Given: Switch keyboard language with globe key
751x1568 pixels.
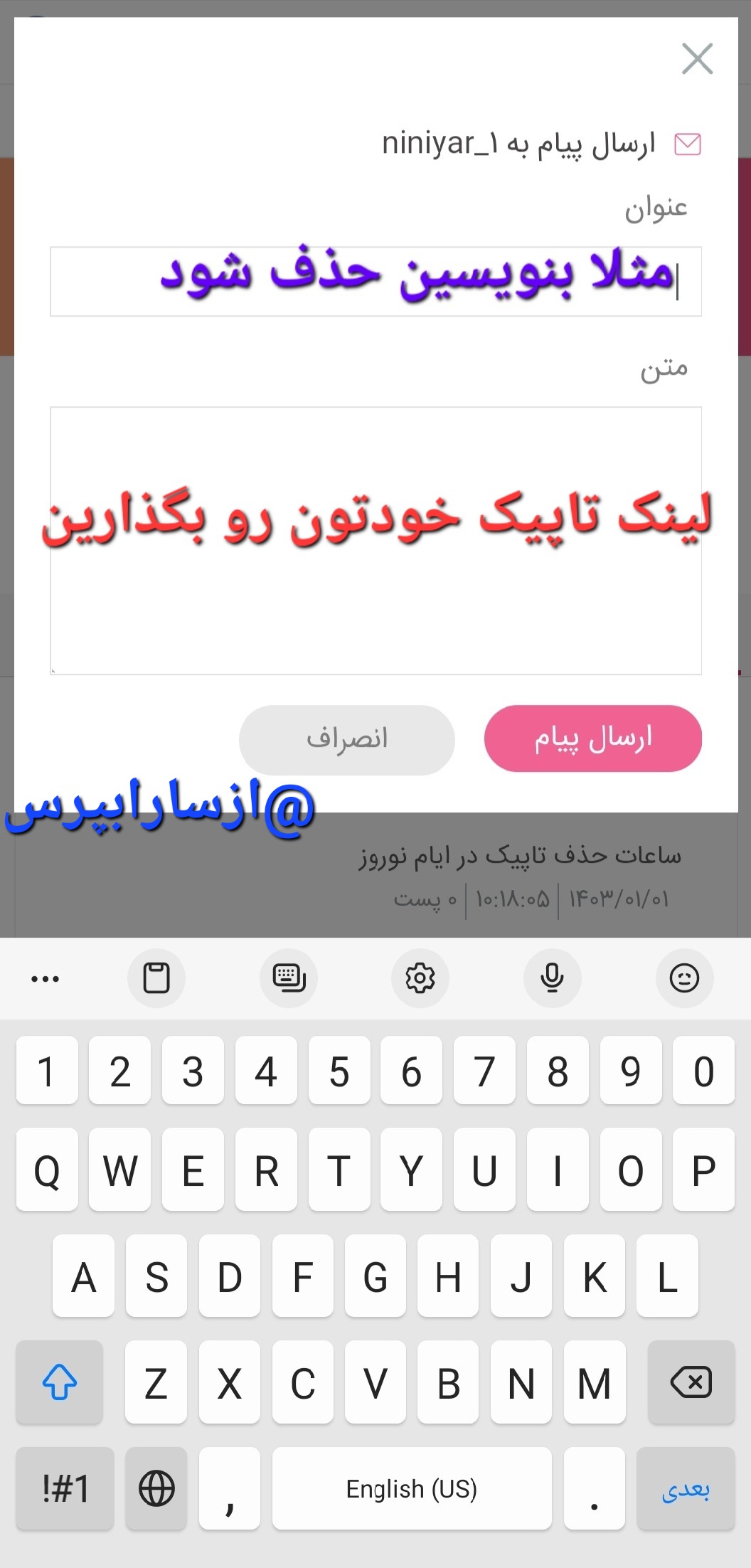Looking at the screenshot, I should (x=156, y=1488).
